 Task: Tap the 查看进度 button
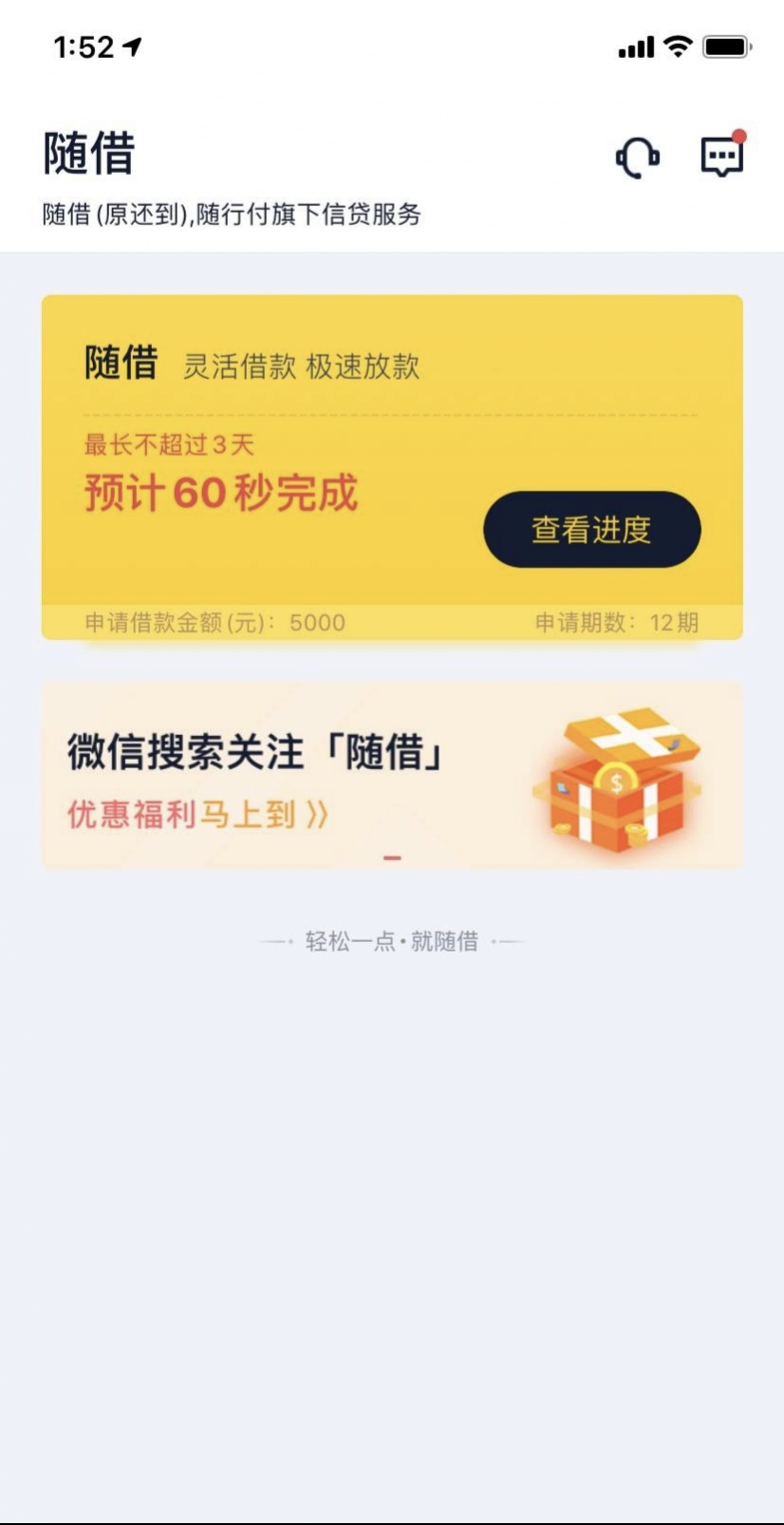coord(592,529)
